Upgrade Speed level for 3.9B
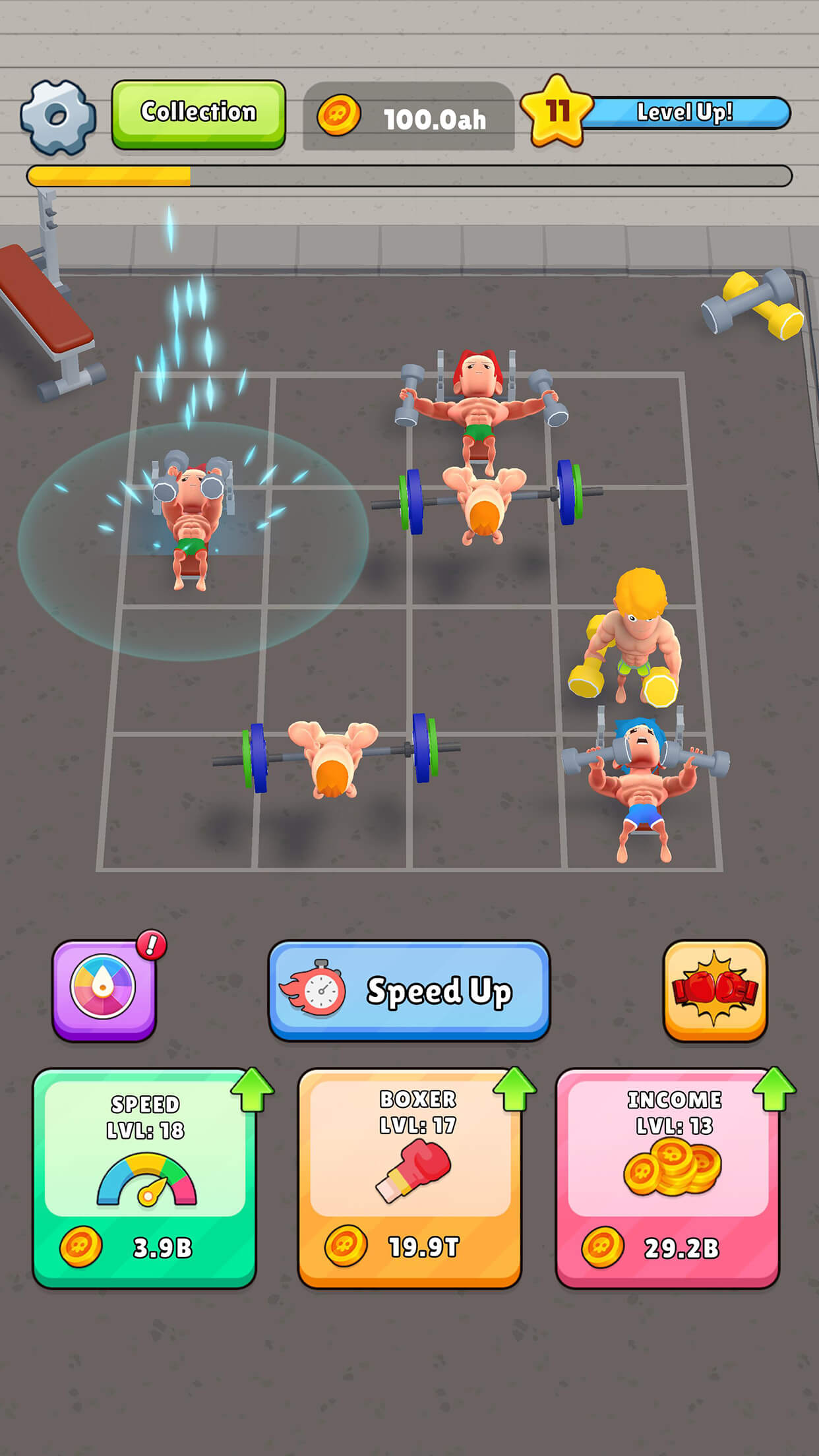 coord(144,1178)
